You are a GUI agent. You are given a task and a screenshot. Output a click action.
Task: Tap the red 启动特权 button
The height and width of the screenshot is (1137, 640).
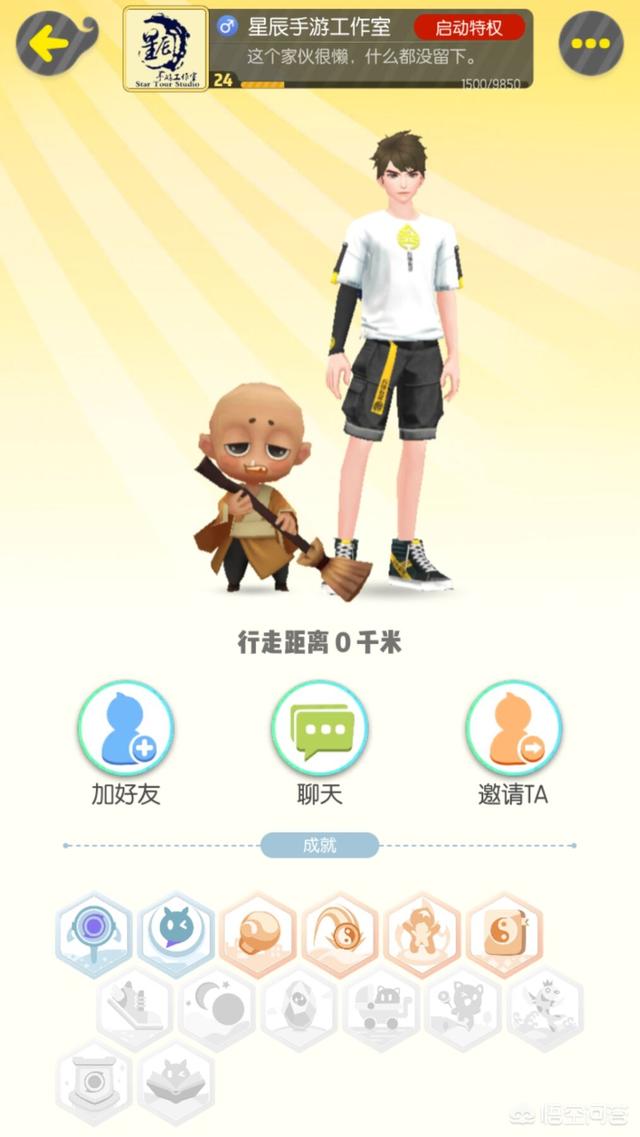pos(469,27)
